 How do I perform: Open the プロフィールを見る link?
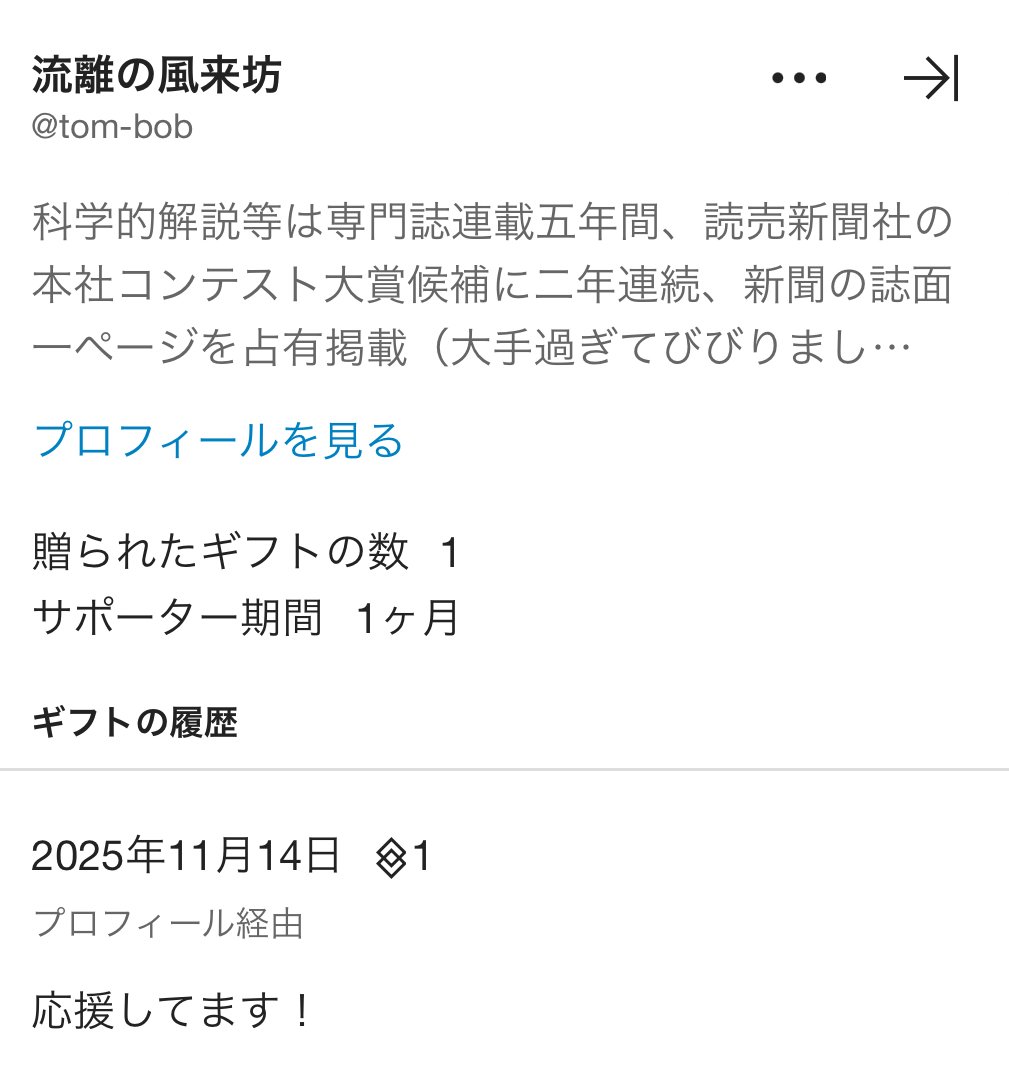coord(218,441)
